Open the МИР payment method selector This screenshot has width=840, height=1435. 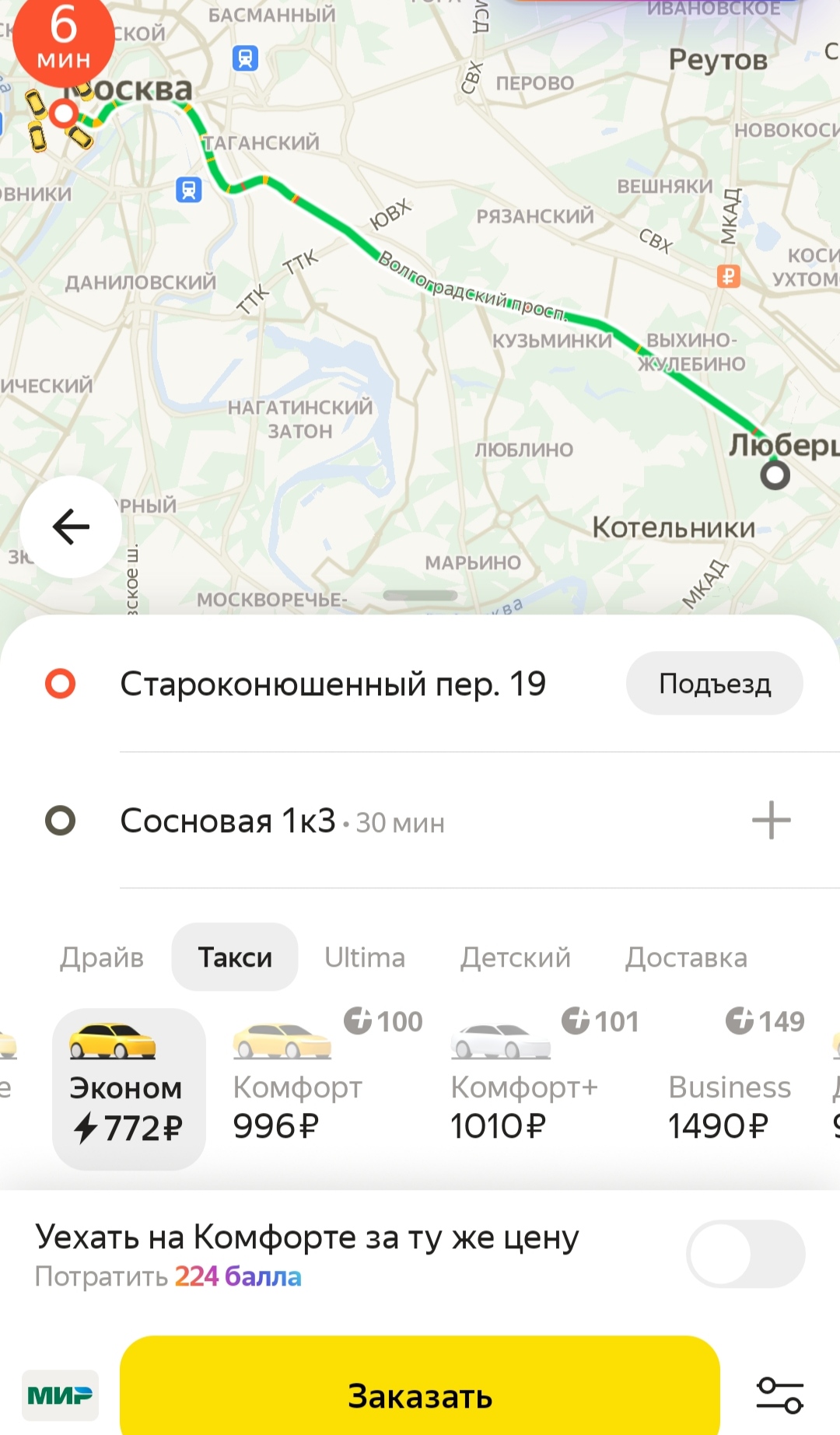pyautogui.click(x=60, y=1395)
